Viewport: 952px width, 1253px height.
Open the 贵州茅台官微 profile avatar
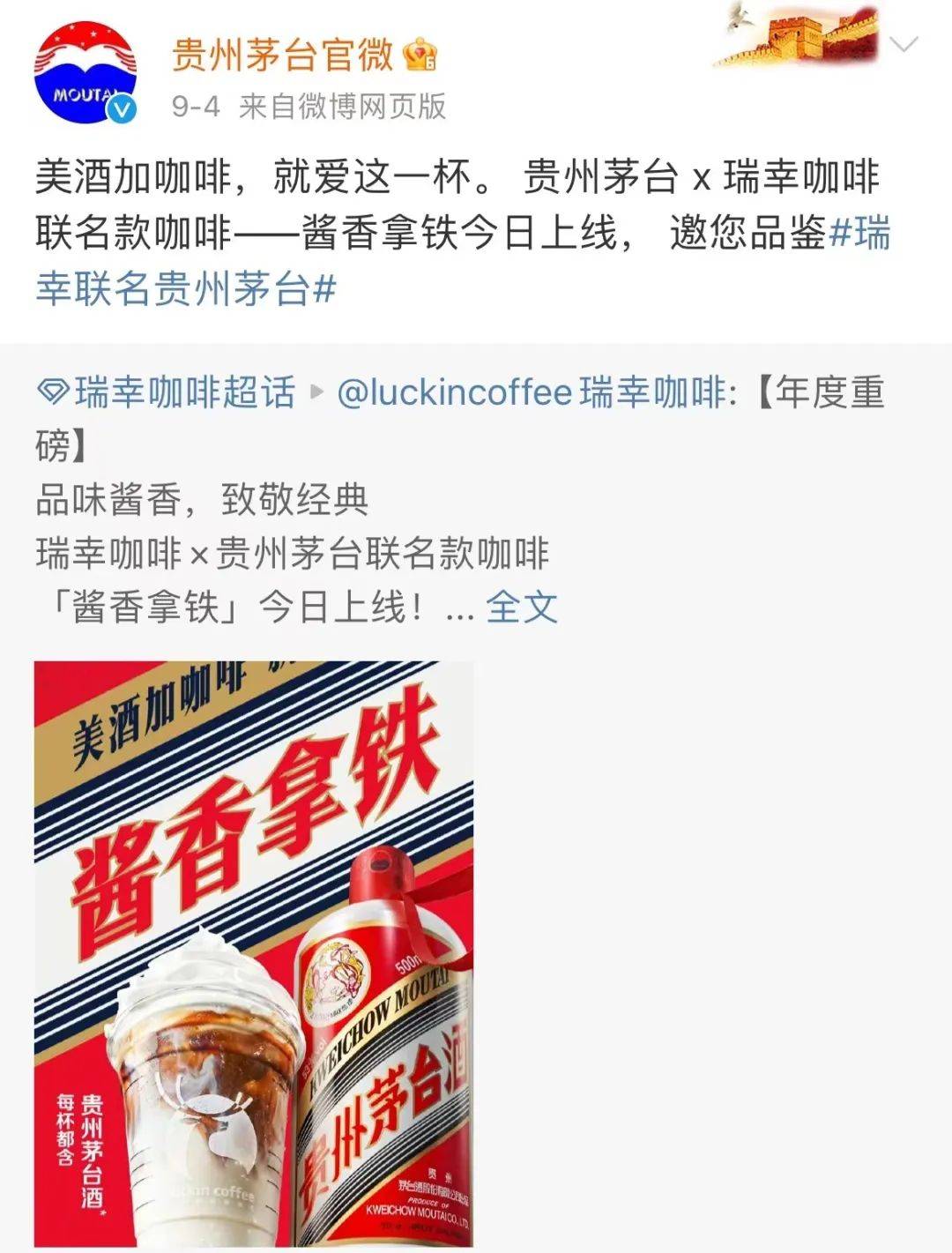pos(86,76)
